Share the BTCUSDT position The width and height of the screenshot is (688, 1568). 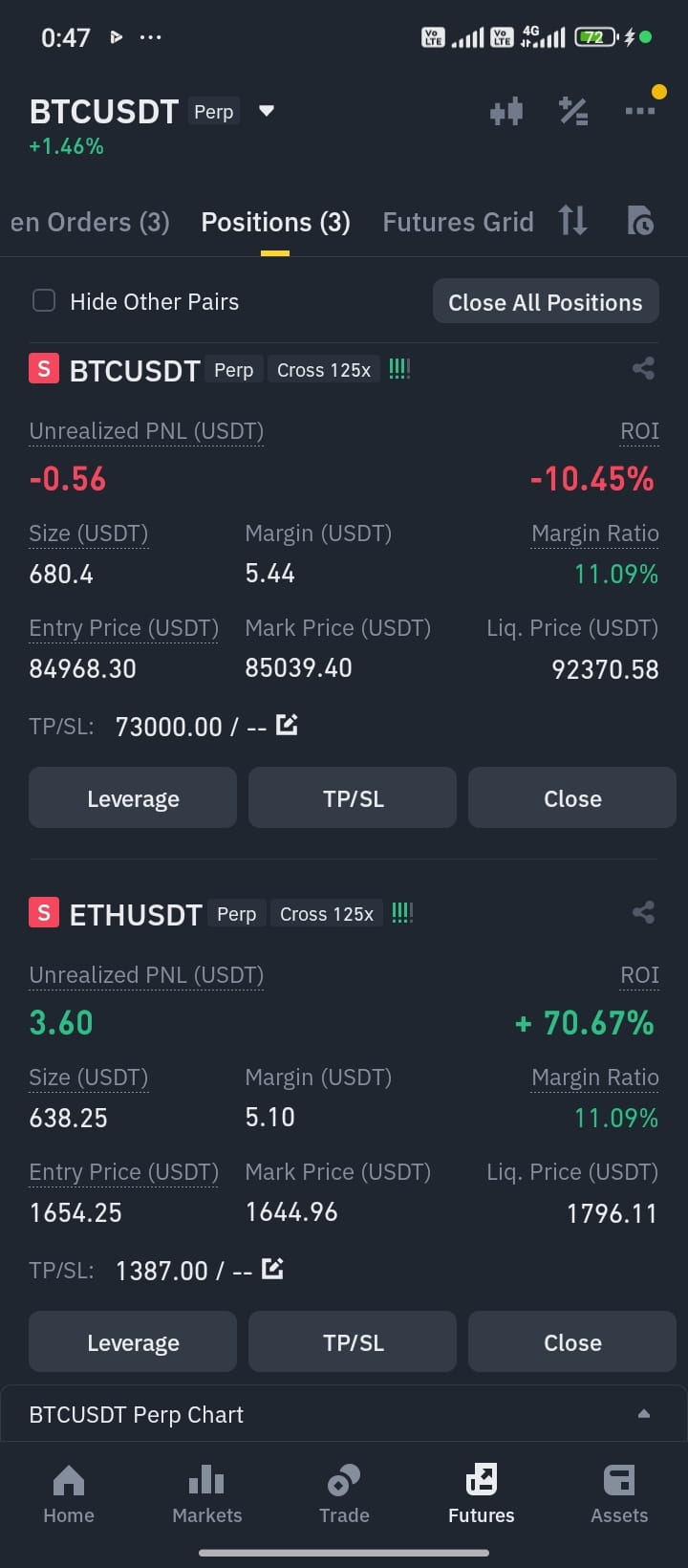pos(643,368)
